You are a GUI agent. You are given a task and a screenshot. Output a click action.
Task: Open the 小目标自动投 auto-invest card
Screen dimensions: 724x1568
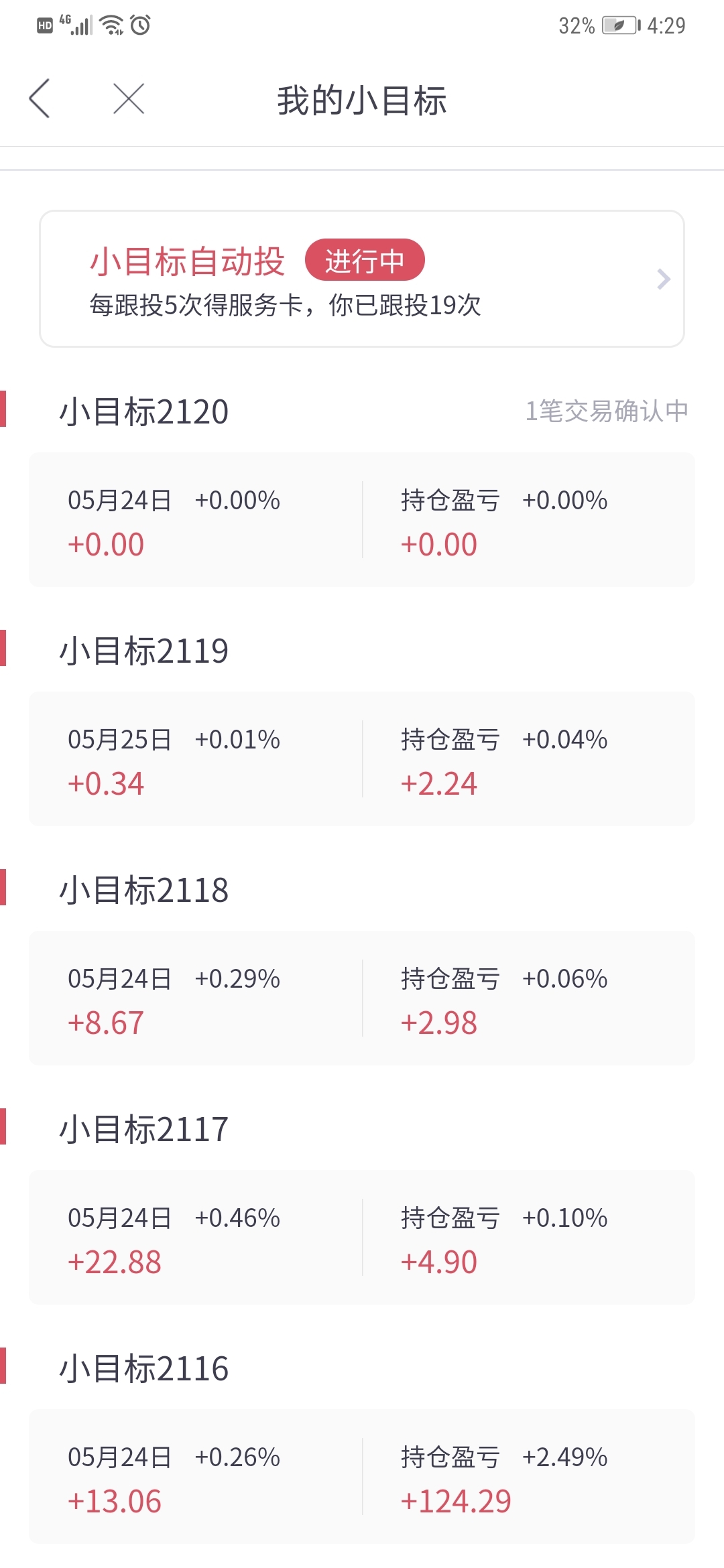362,279
